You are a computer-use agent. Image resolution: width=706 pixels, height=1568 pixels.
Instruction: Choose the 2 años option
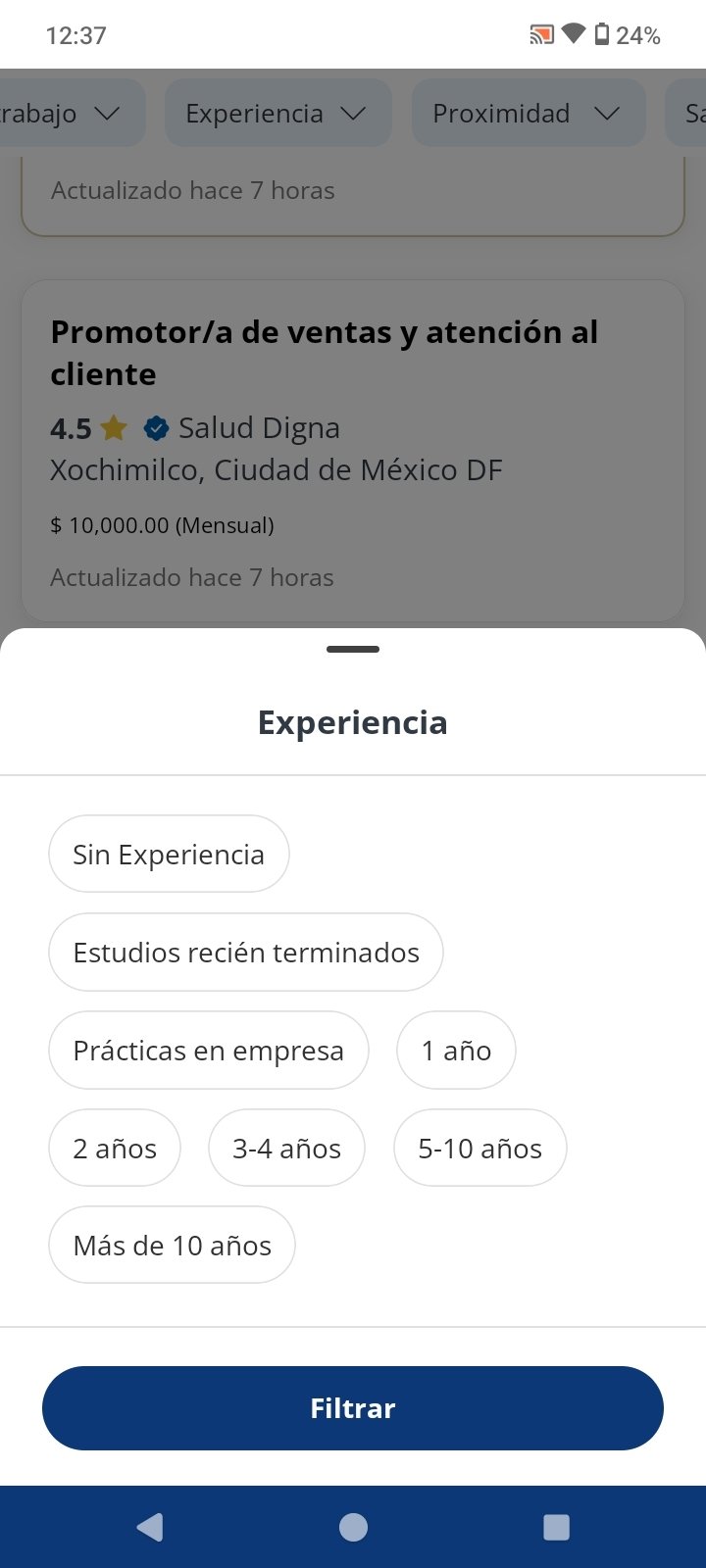click(x=115, y=1149)
